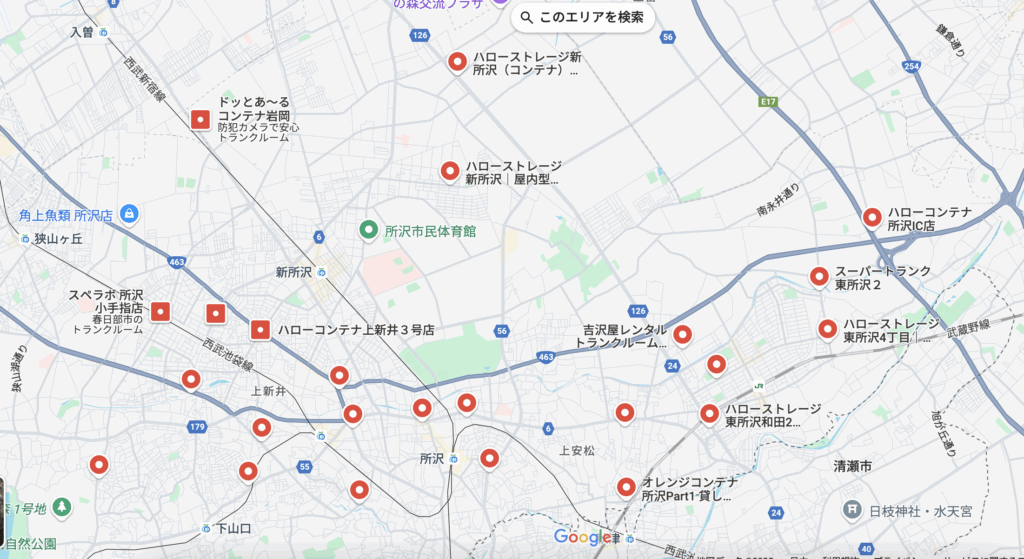1024x559 pixels.
Task: Select the ハローストレージ新所沢｜屋内型 pin
Action: coord(451,171)
